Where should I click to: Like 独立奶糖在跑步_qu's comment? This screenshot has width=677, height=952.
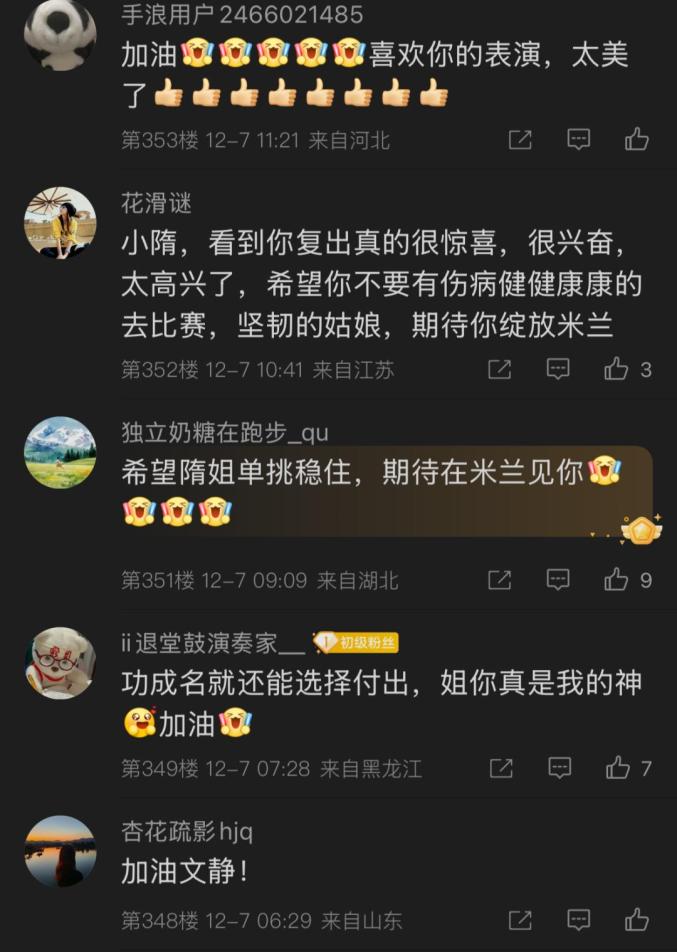tap(617, 579)
